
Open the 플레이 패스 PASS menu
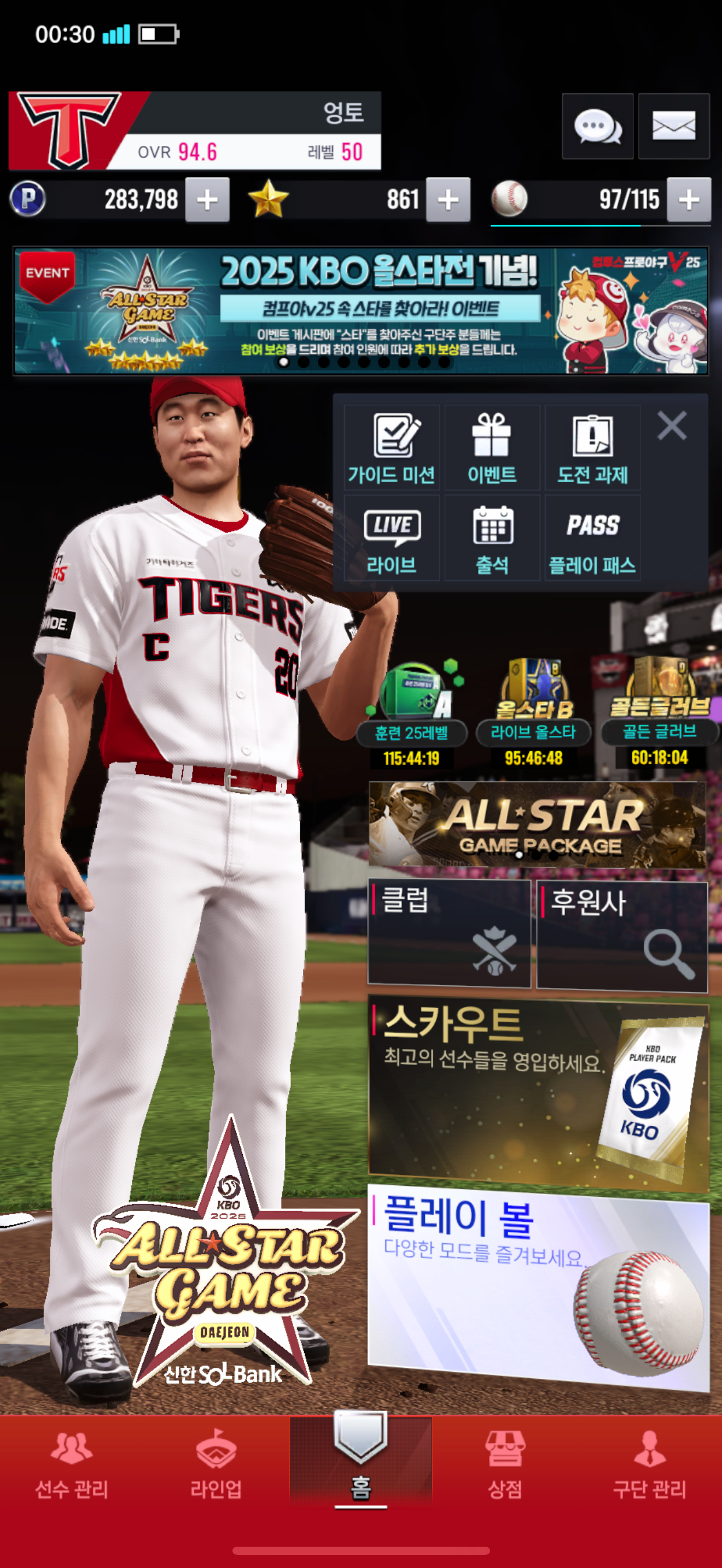click(x=592, y=538)
